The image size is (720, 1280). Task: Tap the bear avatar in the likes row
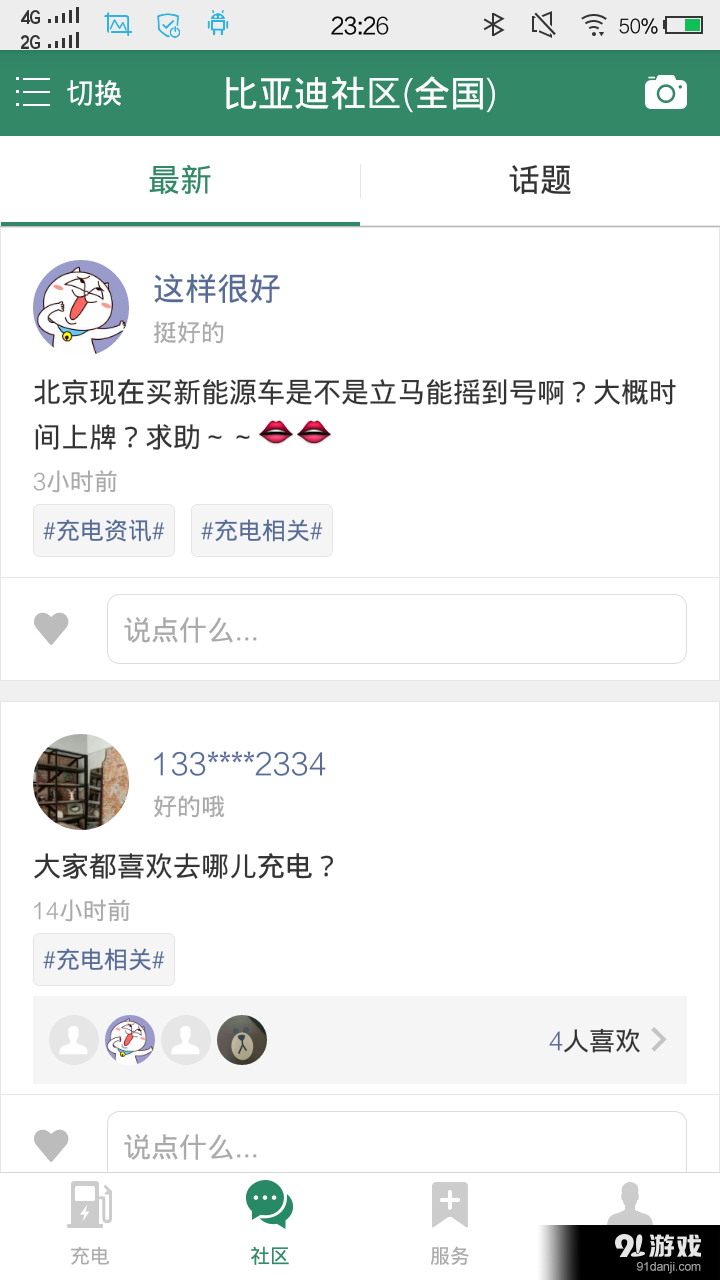242,1040
